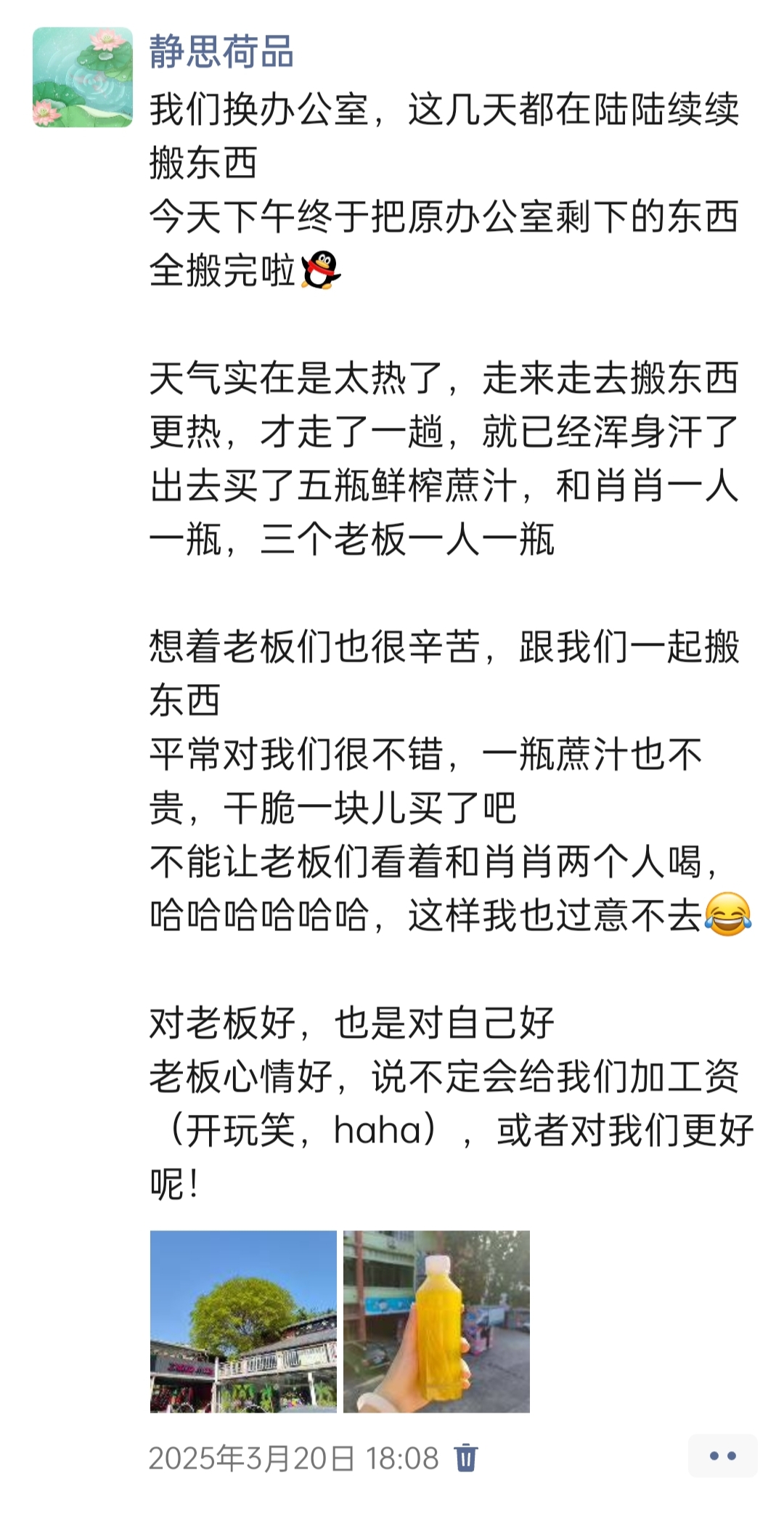
Task: View the yellow juice bottle photo
Action: [x=436, y=1321]
